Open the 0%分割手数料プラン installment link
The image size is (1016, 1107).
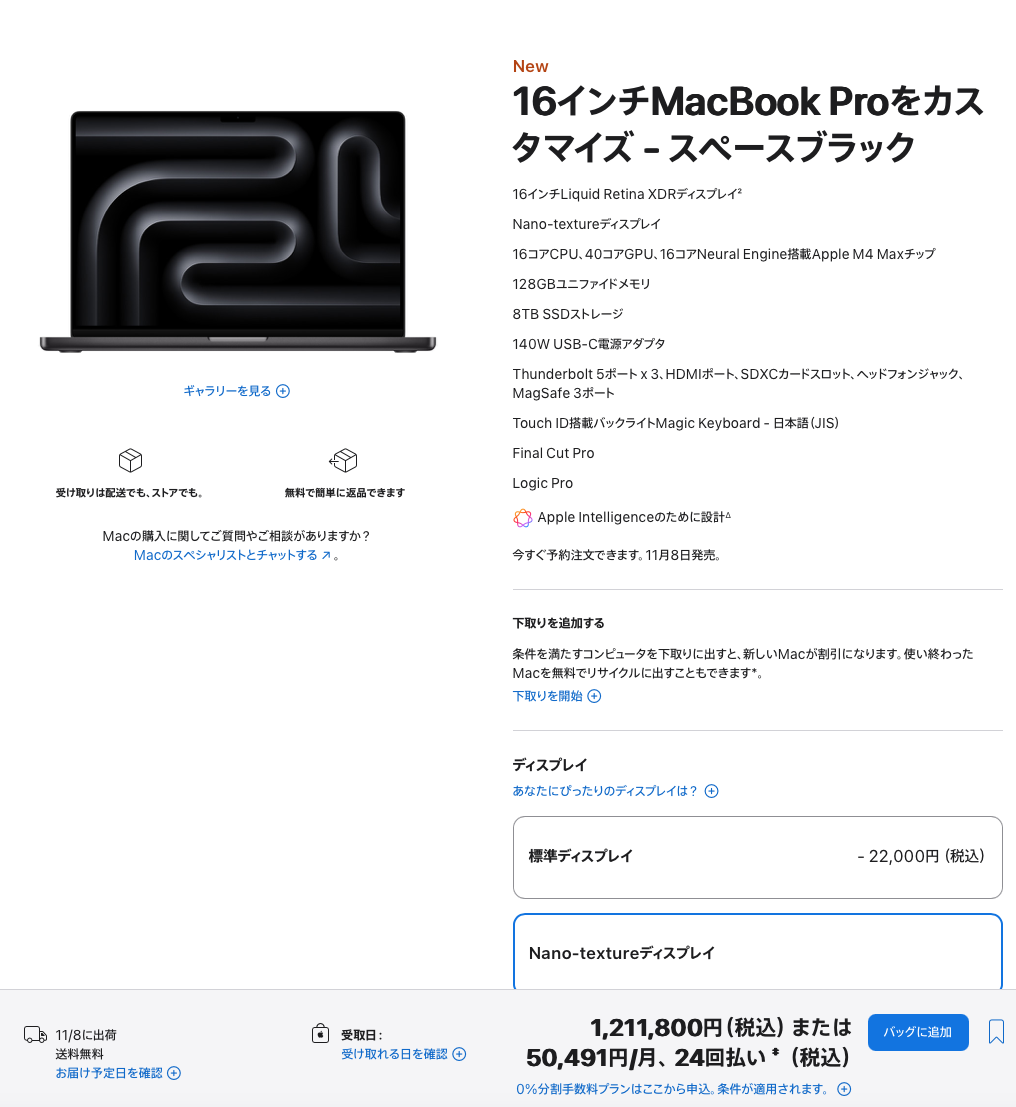click(683, 1089)
